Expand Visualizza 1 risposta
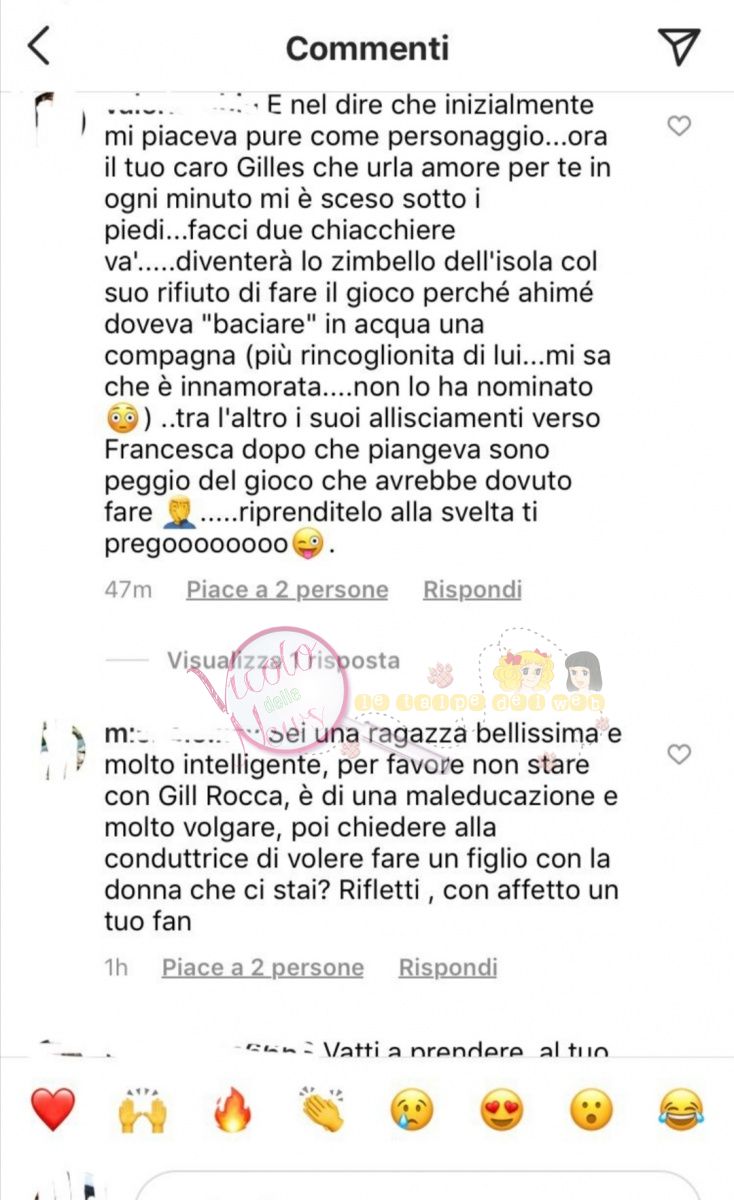Image resolution: width=734 pixels, height=1200 pixels. tap(283, 660)
